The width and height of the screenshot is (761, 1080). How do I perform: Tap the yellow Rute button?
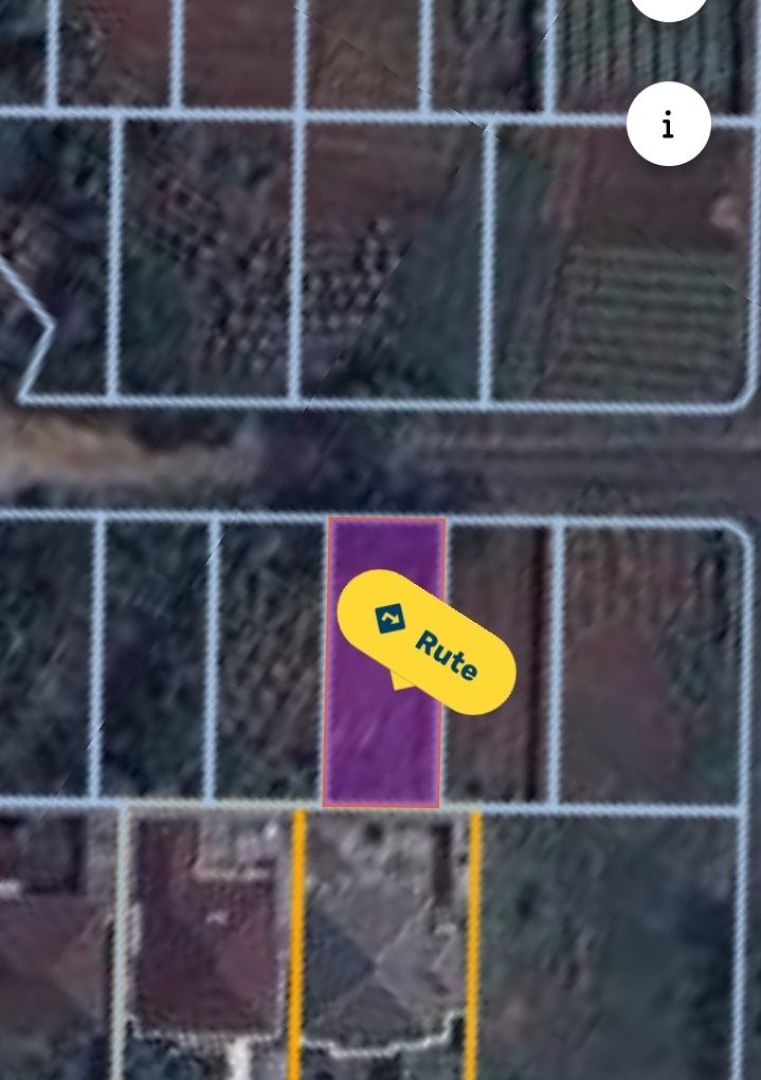[x=427, y=641]
